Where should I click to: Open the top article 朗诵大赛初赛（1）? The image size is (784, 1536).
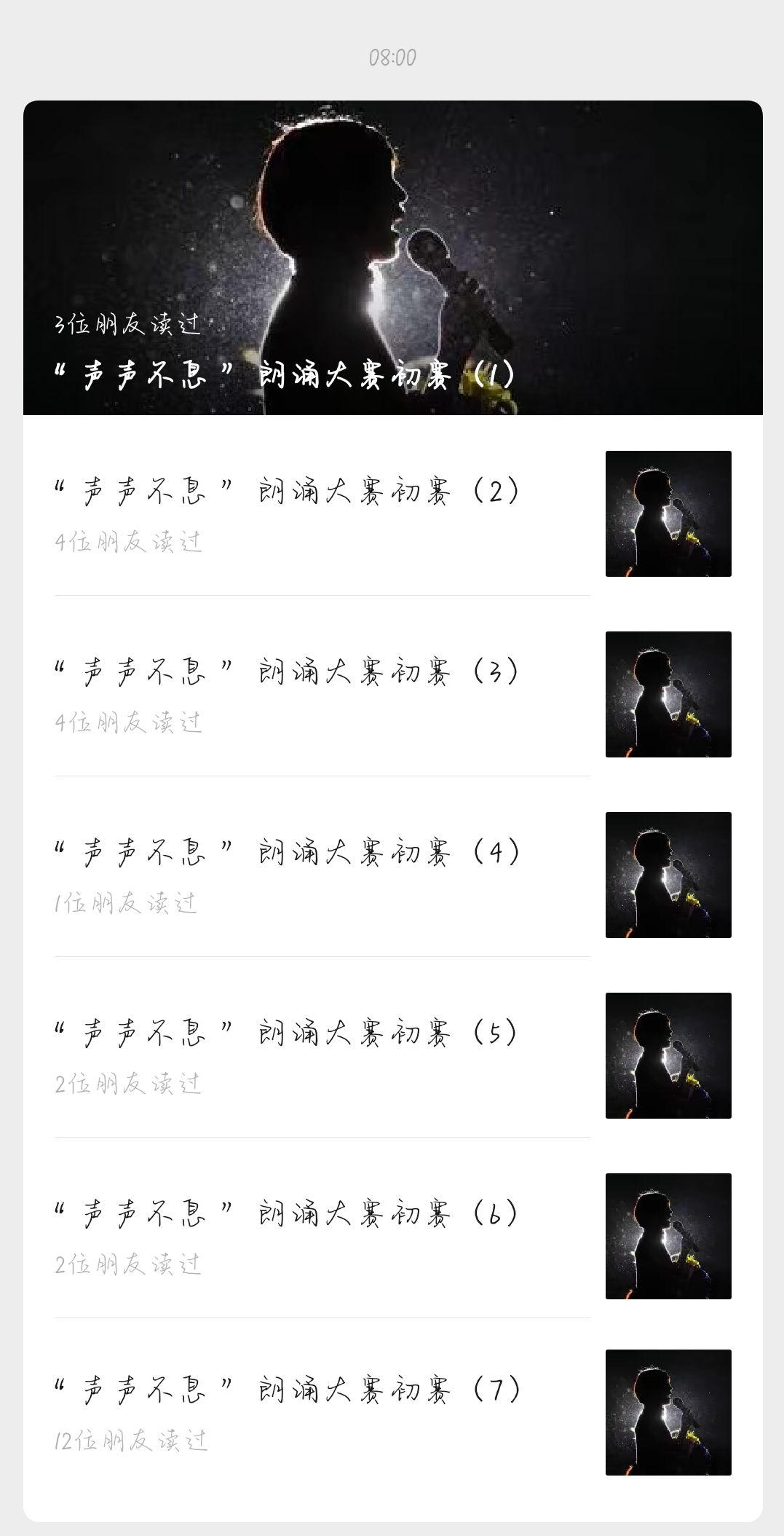392,258
